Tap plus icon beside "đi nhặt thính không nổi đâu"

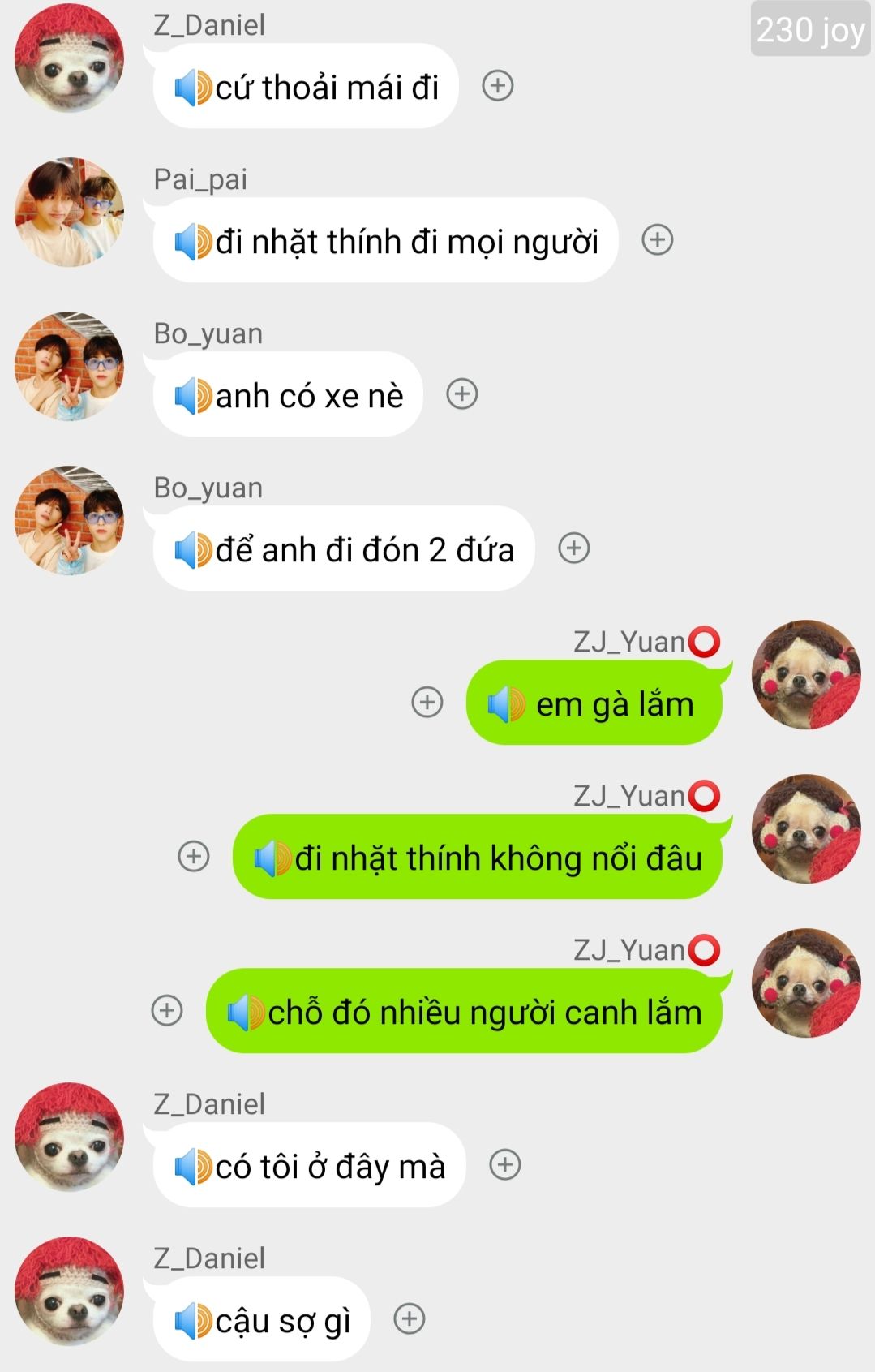pos(193,856)
